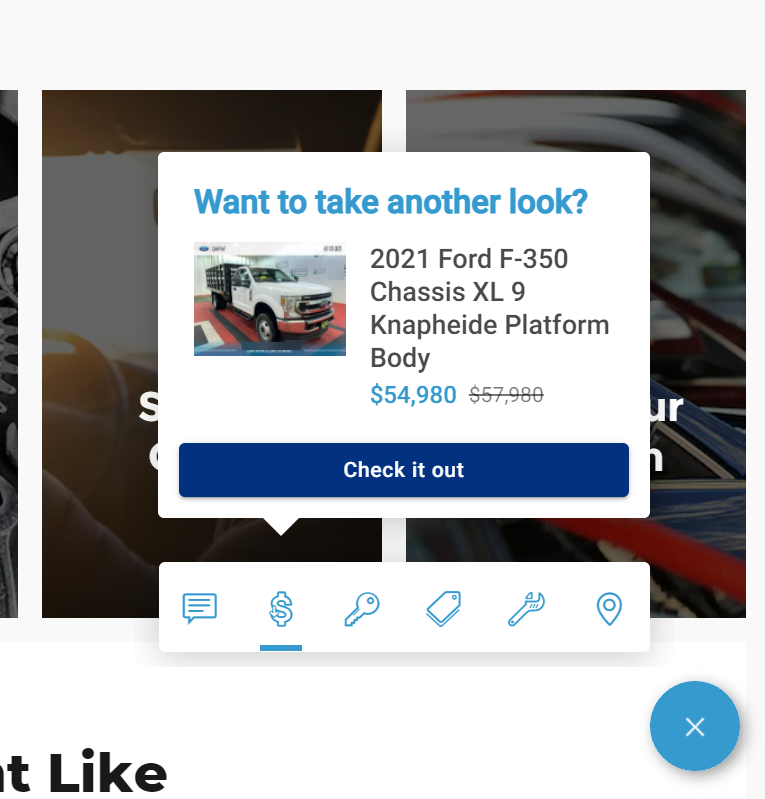Close the floating widget with the X
Image resolution: width=765 pixels, height=799 pixels.
coord(695,727)
